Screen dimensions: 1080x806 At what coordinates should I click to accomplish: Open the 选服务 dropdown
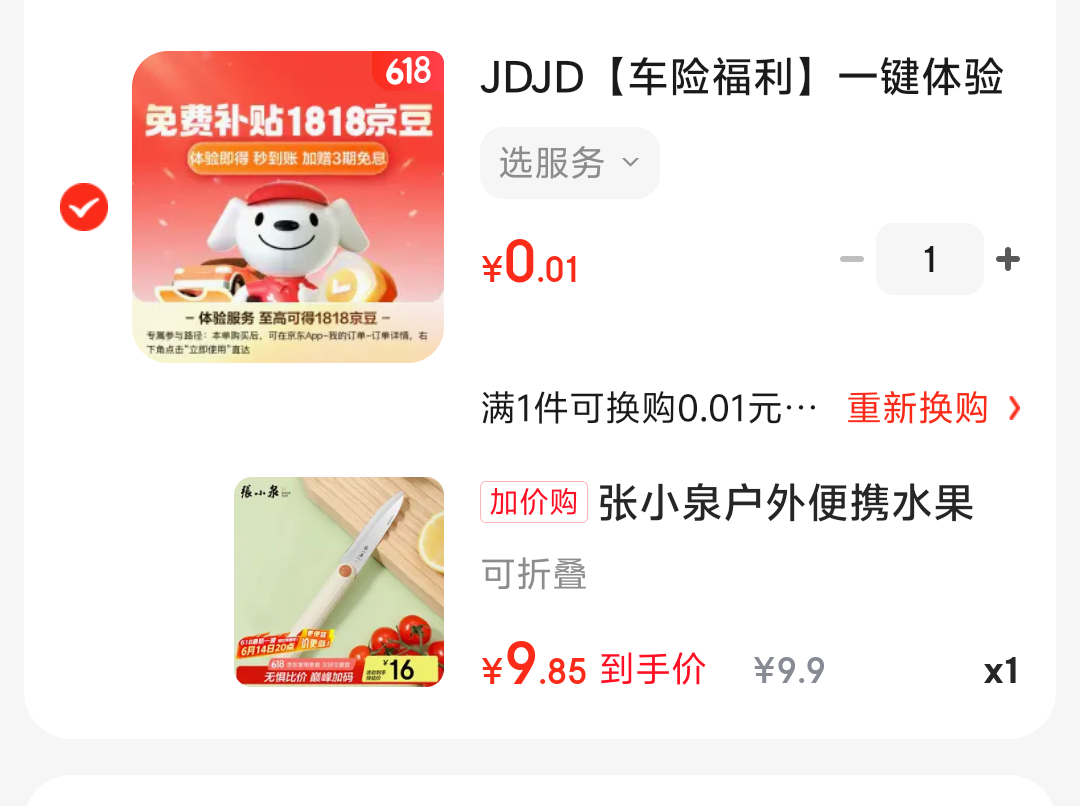569,162
